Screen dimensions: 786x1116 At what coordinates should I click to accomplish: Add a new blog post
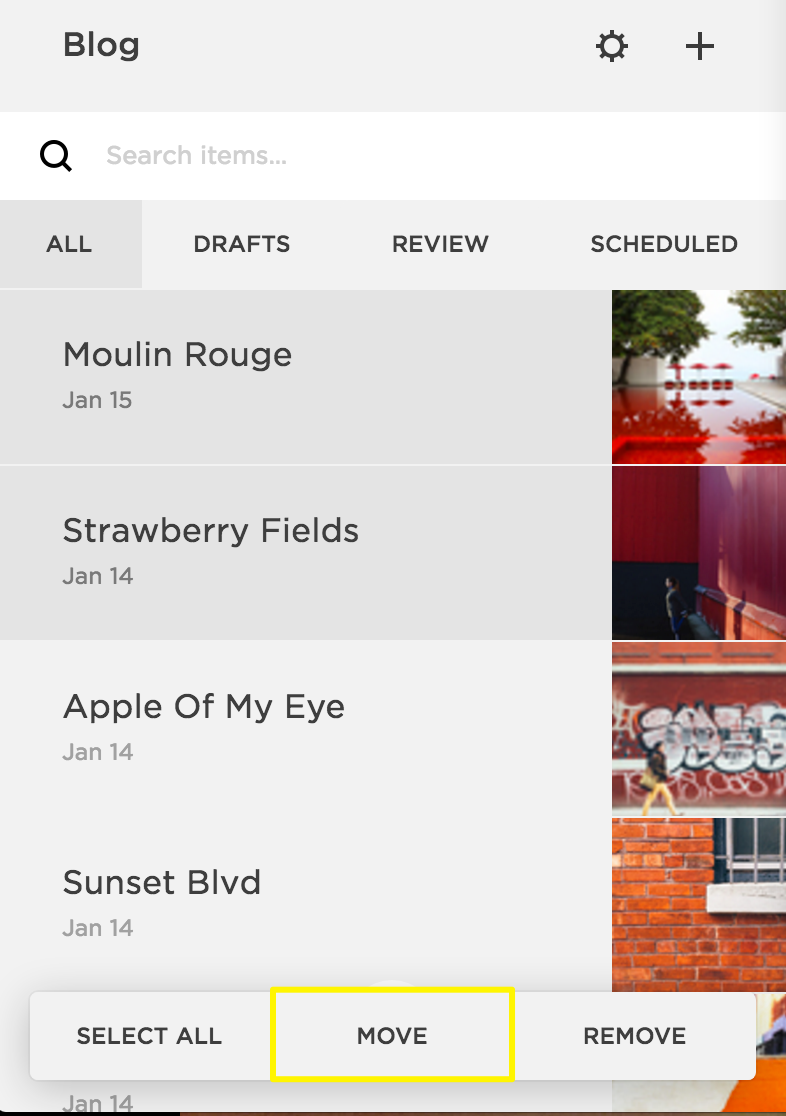click(700, 46)
